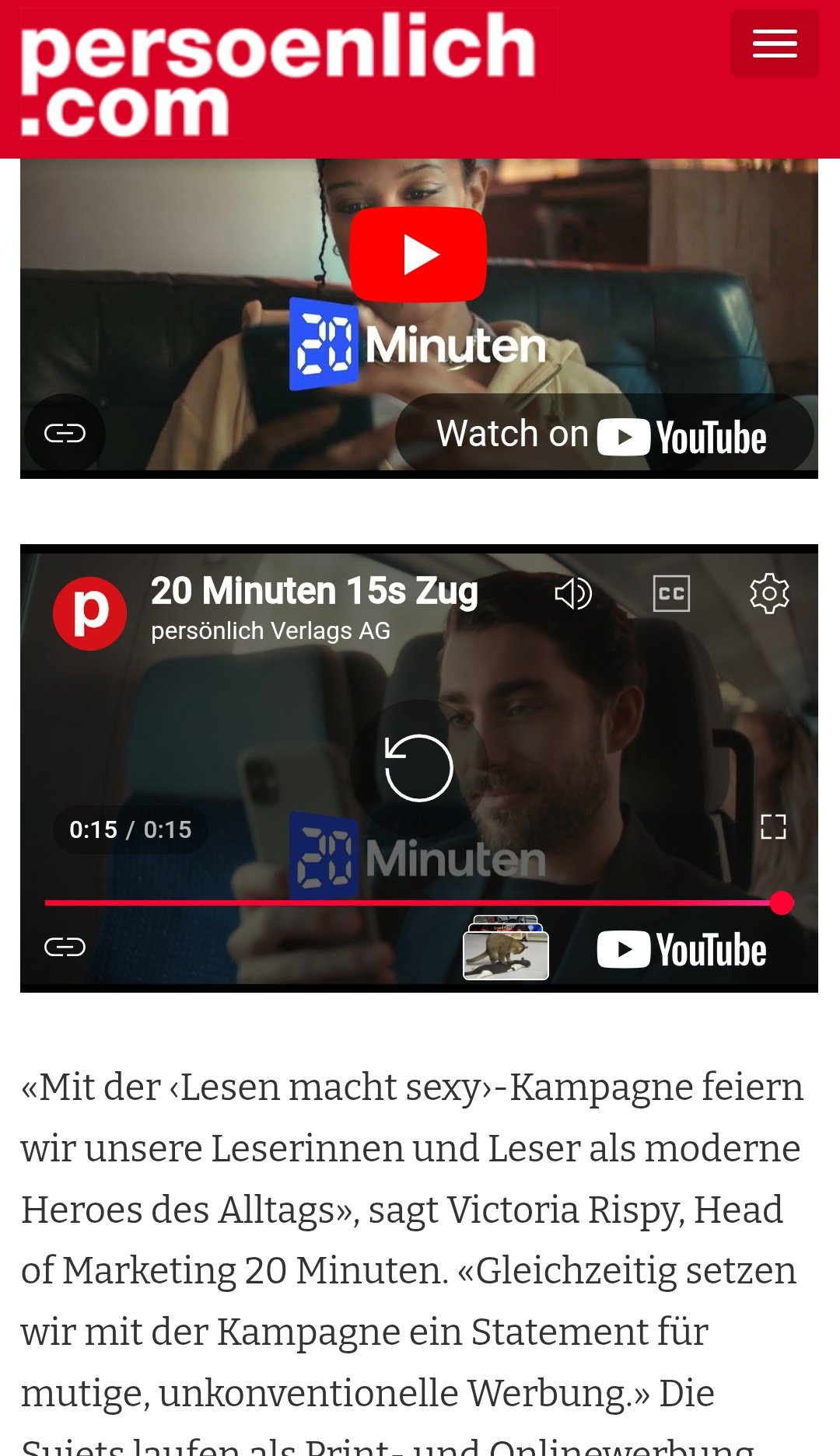Open first video via Watch on YouTube

pyautogui.click(x=604, y=435)
